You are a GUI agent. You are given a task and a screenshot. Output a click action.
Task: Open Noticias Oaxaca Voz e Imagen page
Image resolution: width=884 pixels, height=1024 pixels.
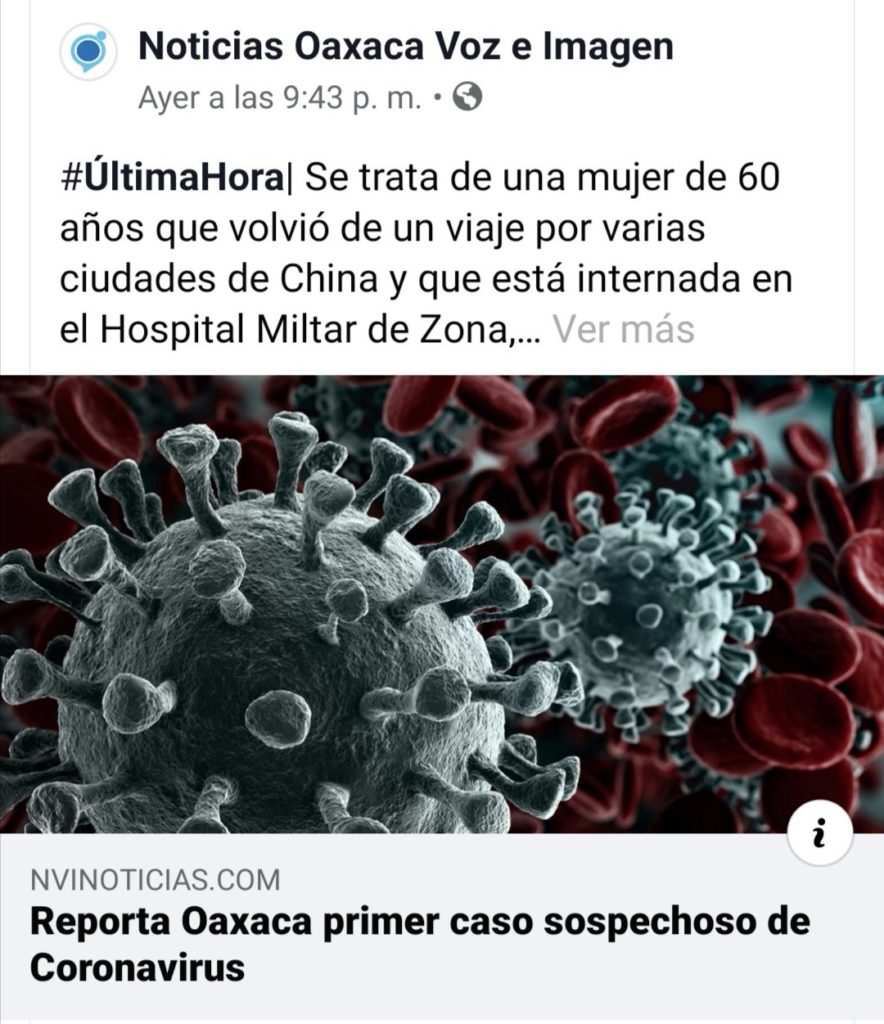click(405, 46)
